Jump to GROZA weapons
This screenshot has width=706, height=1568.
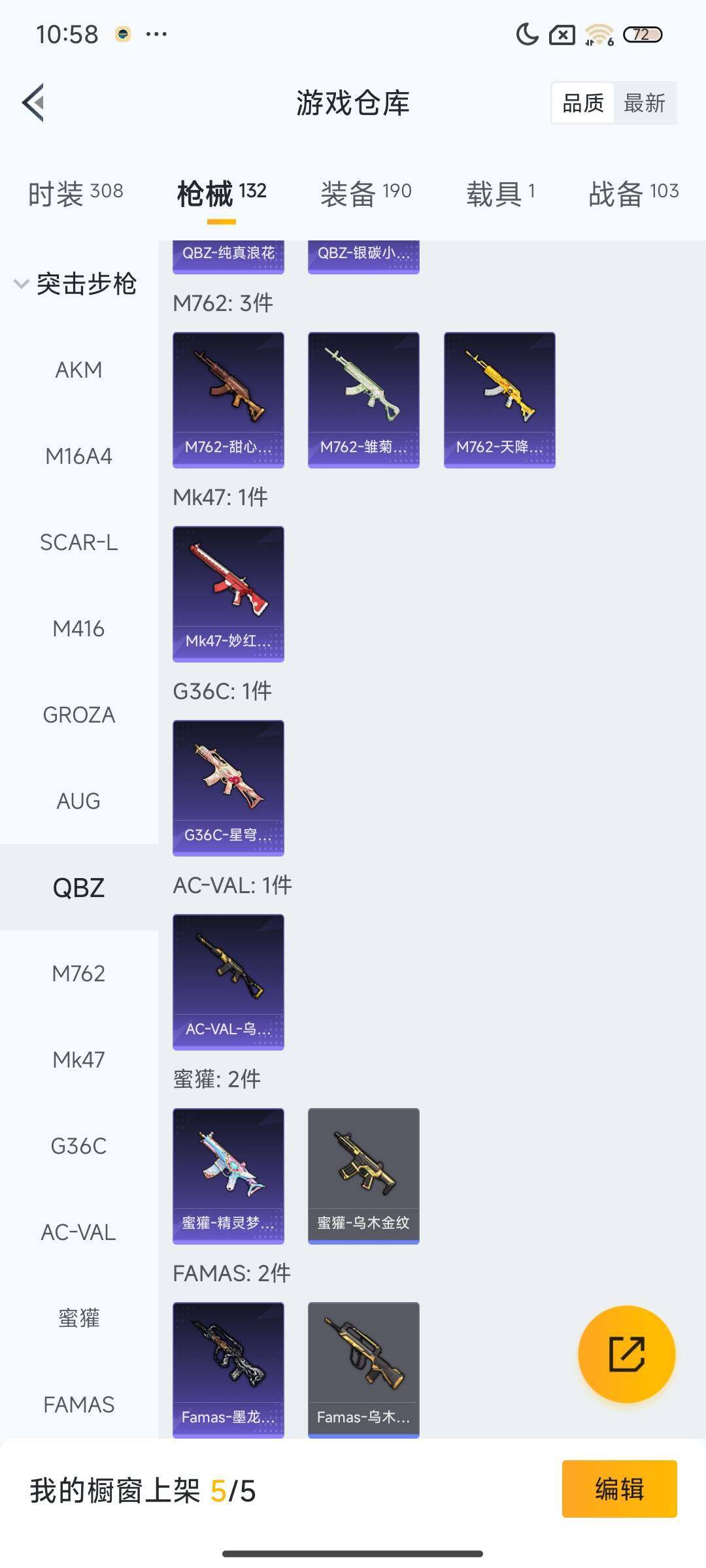coord(78,715)
